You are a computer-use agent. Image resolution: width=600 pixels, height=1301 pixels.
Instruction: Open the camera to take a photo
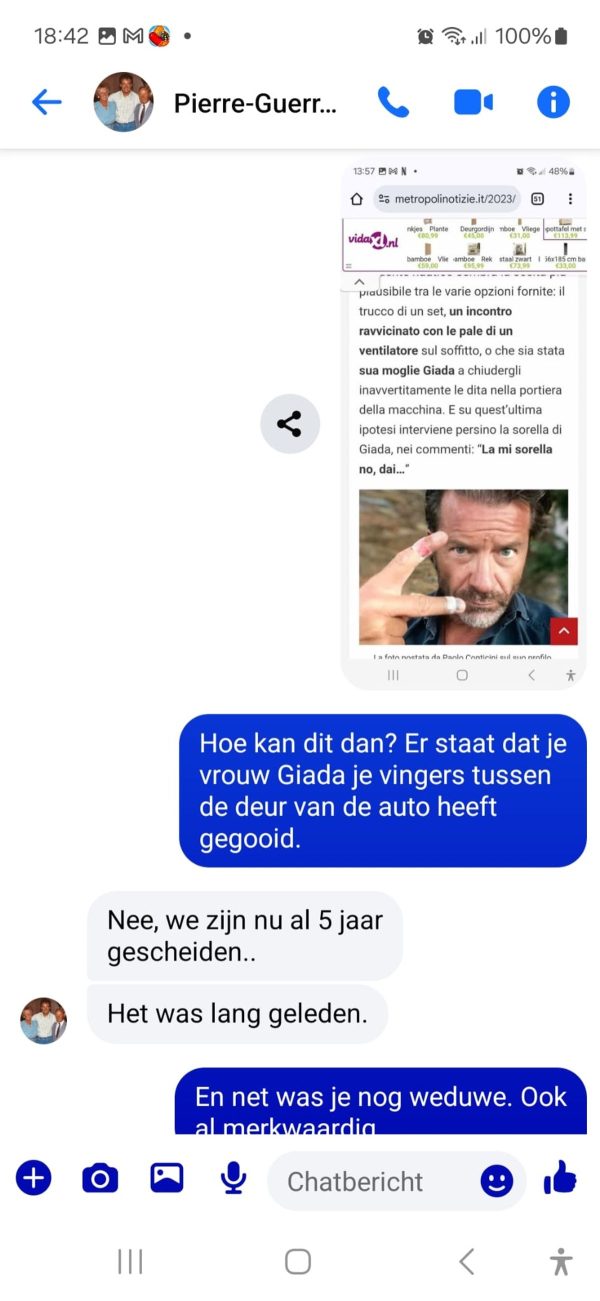[100, 1180]
